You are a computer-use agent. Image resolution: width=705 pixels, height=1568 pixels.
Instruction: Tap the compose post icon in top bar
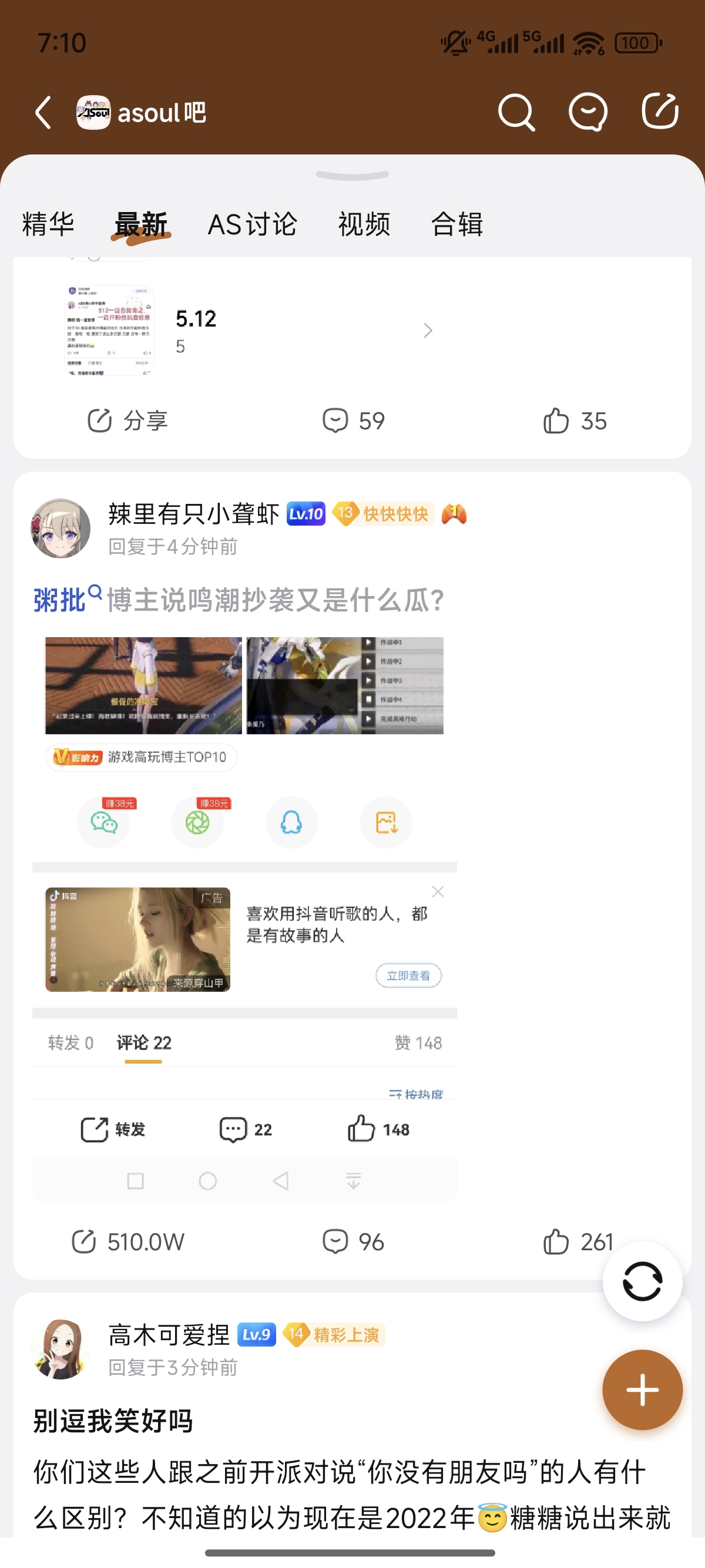(x=660, y=112)
